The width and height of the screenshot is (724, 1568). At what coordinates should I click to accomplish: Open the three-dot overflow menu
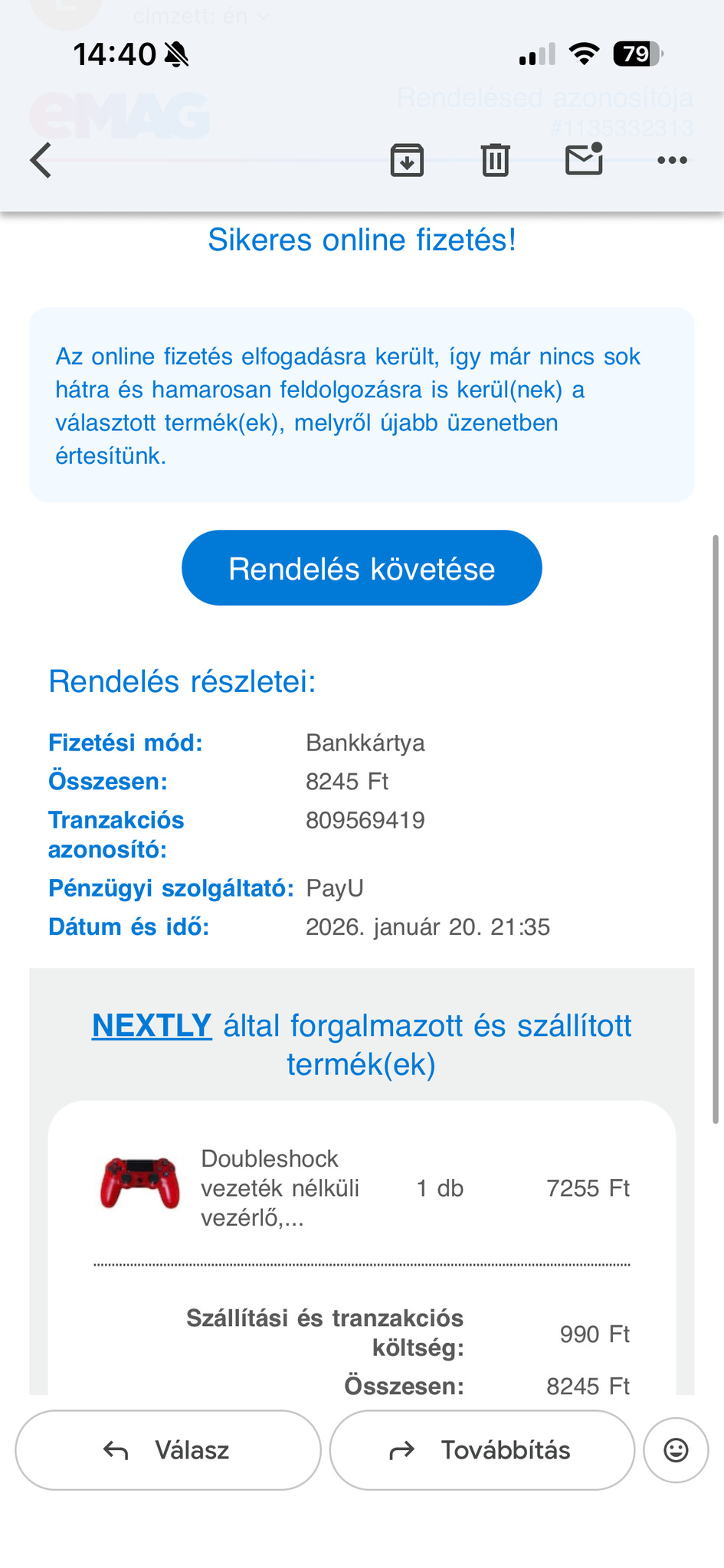point(672,160)
